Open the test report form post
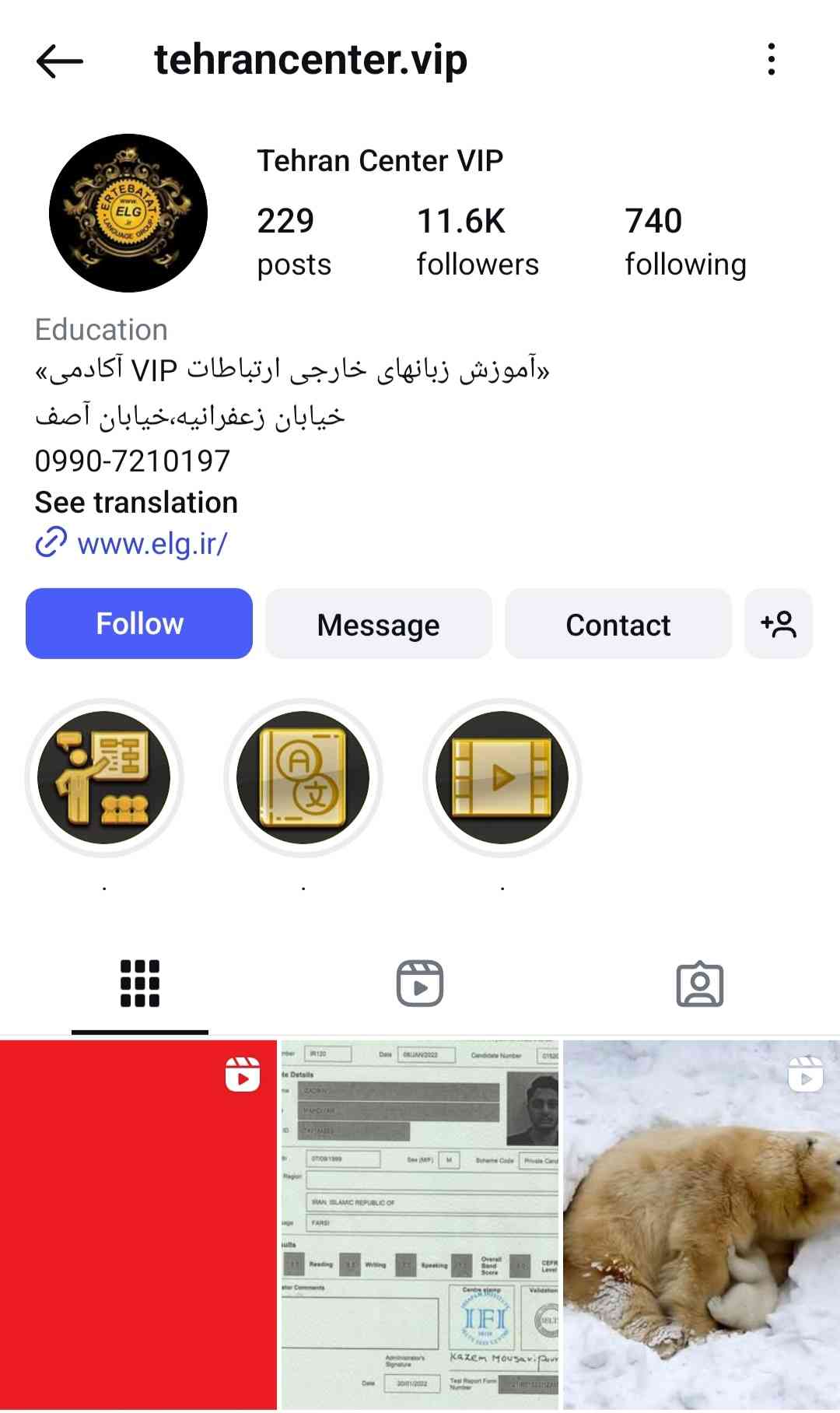This screenshot has height=1413, width=840. point(420,1226)
